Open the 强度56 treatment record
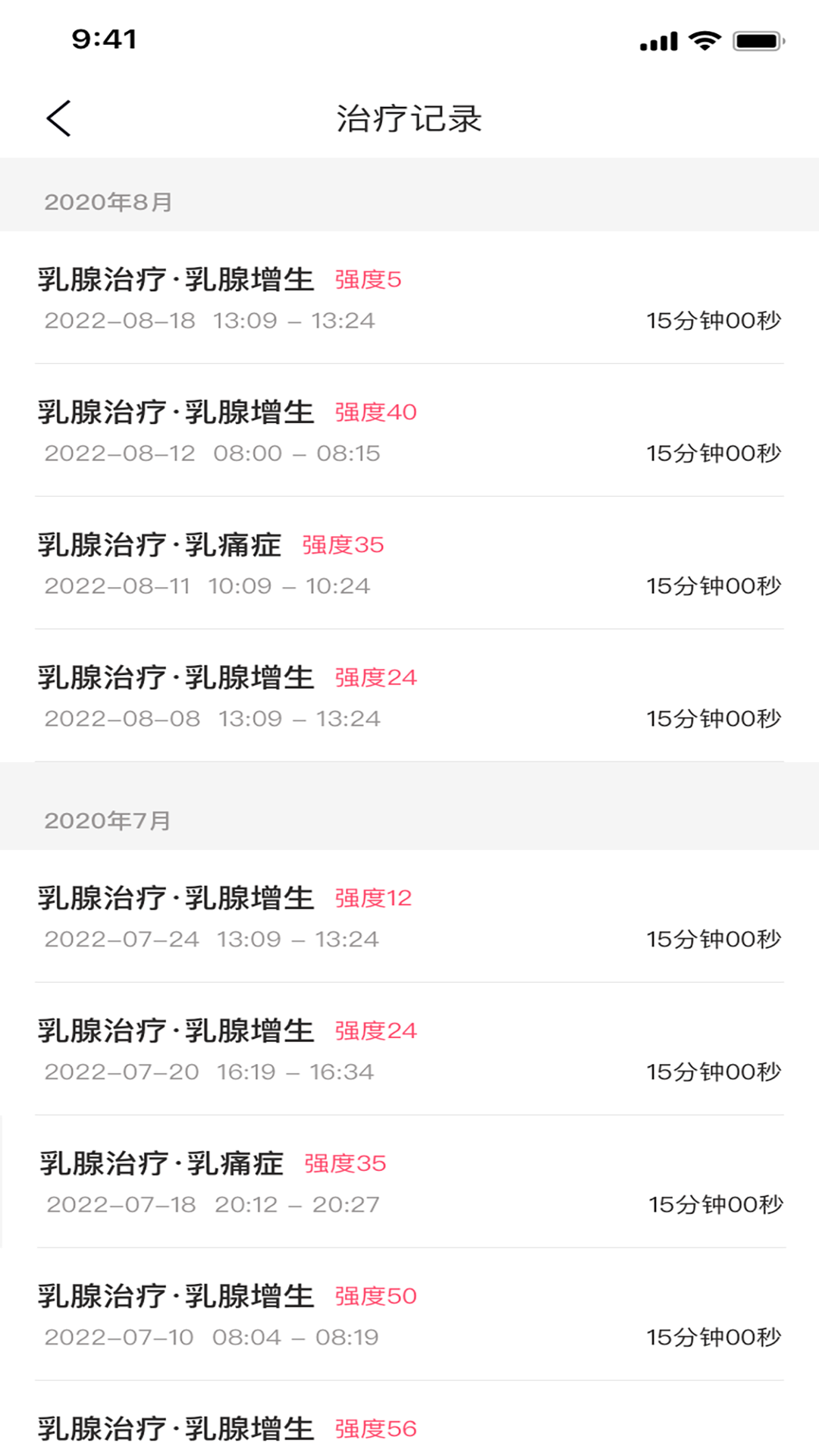Viewport: 819px width, 1456px height. (409, 1429)
